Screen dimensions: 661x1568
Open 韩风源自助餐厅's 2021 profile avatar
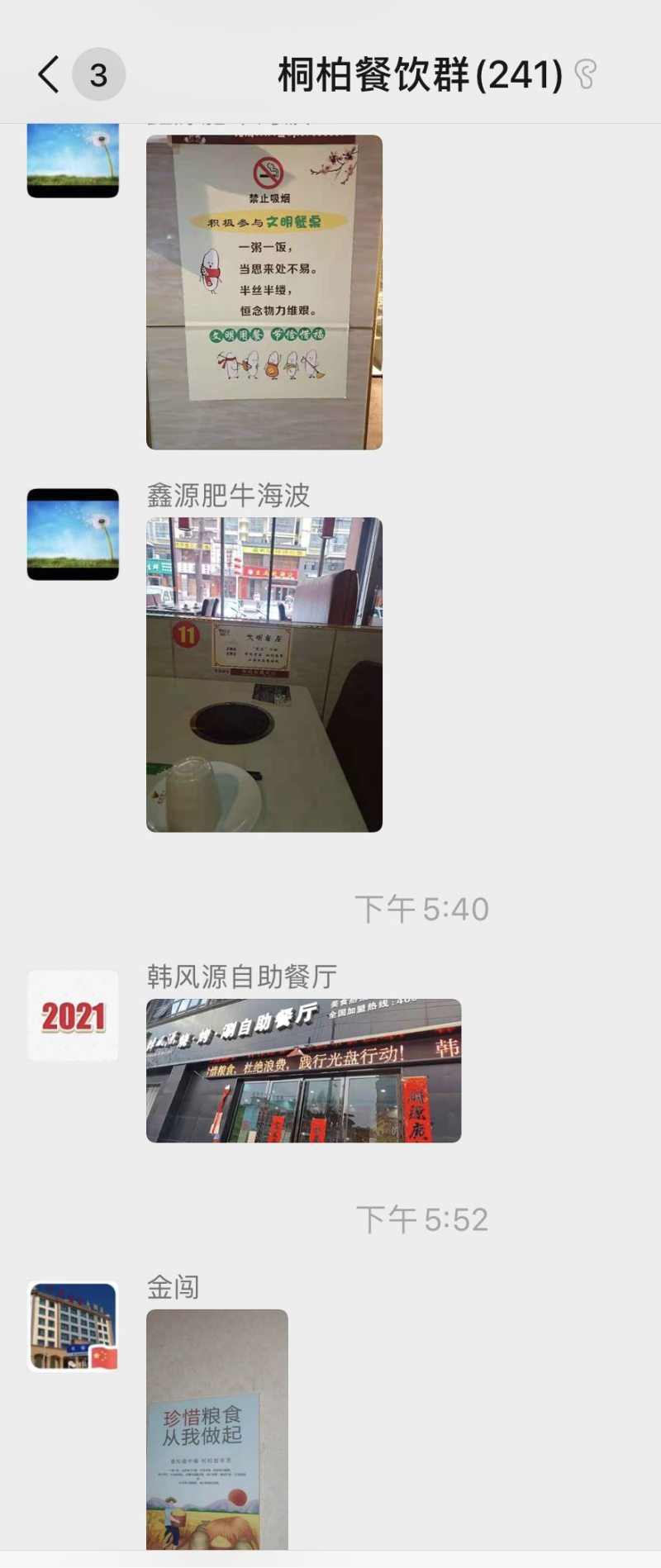coord(73,1015)
